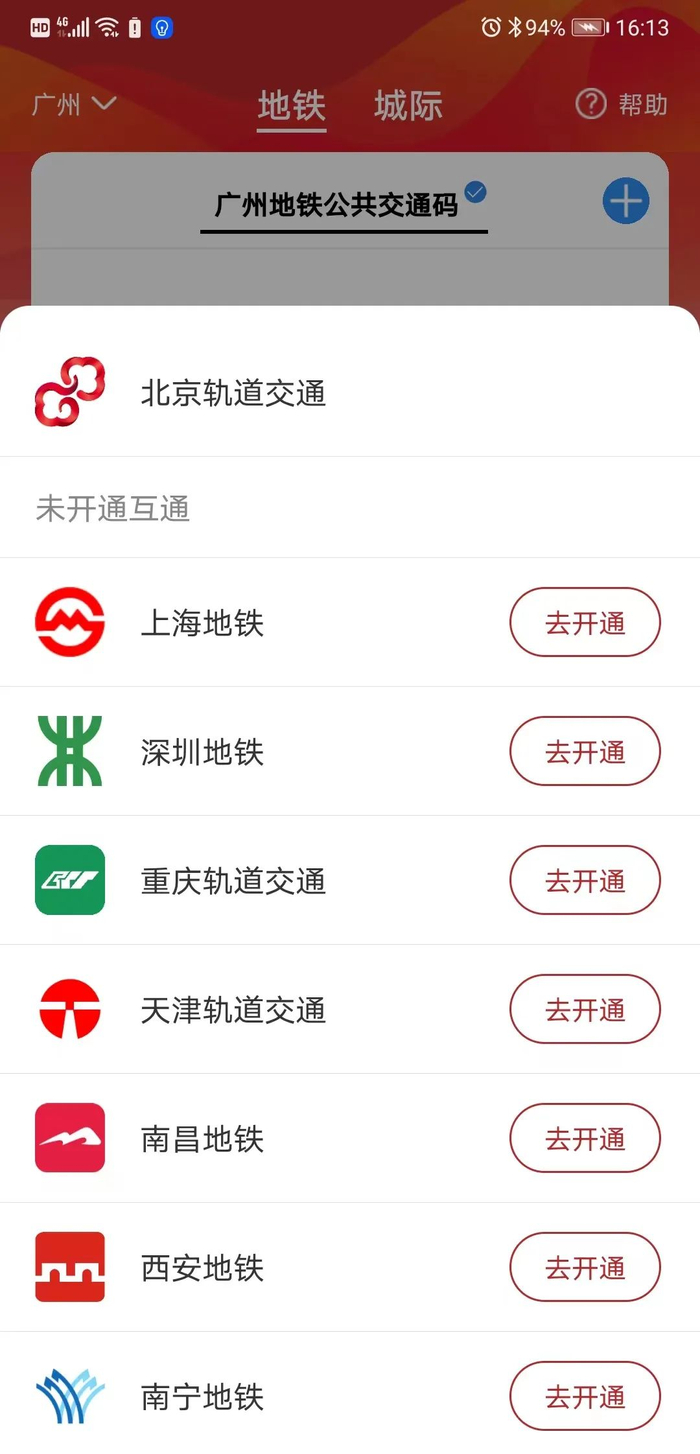Open 帮助 help page

[x=622, y=104]
